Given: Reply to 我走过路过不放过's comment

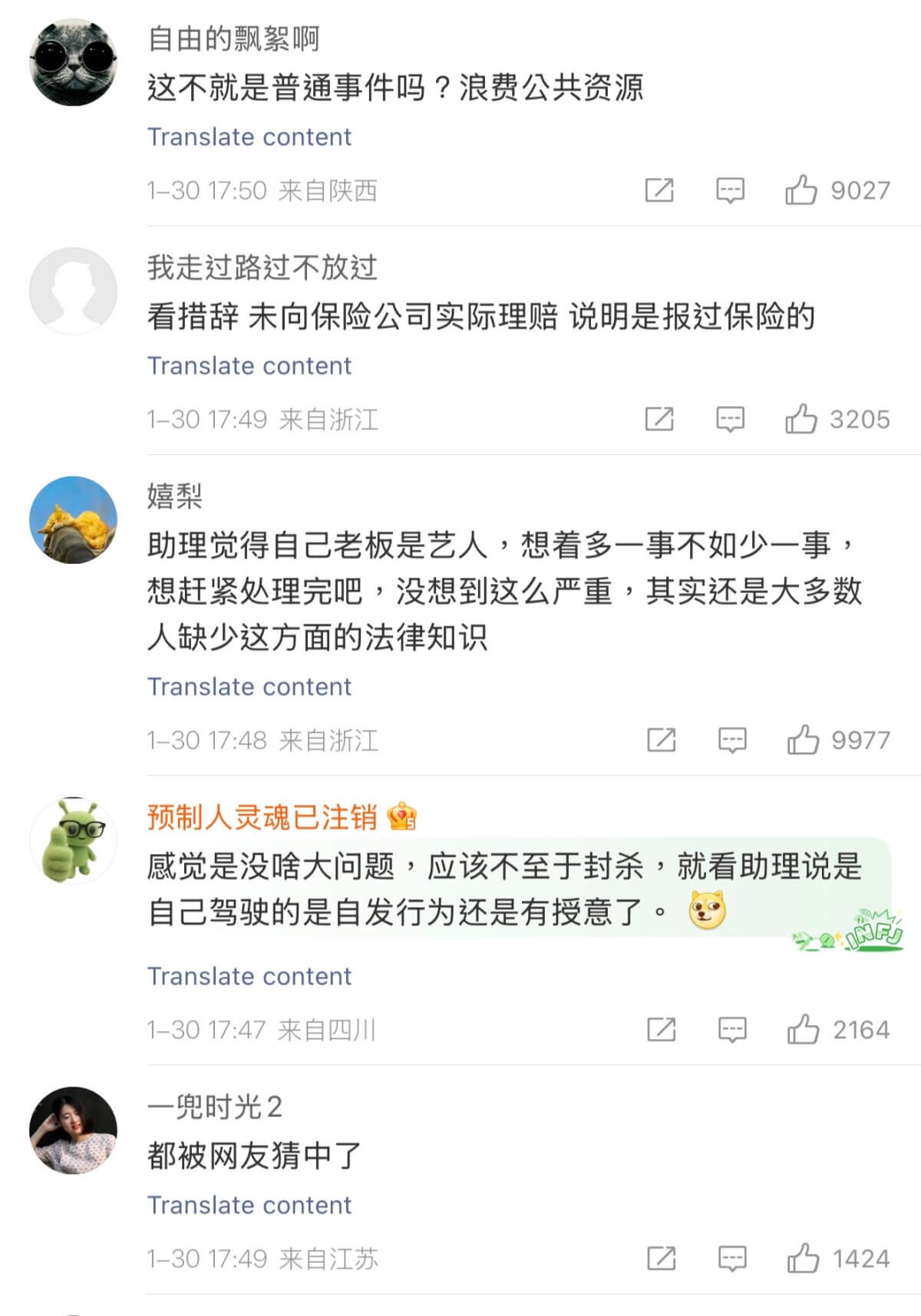Looking at the screenshot, I should tap(729, 419).
